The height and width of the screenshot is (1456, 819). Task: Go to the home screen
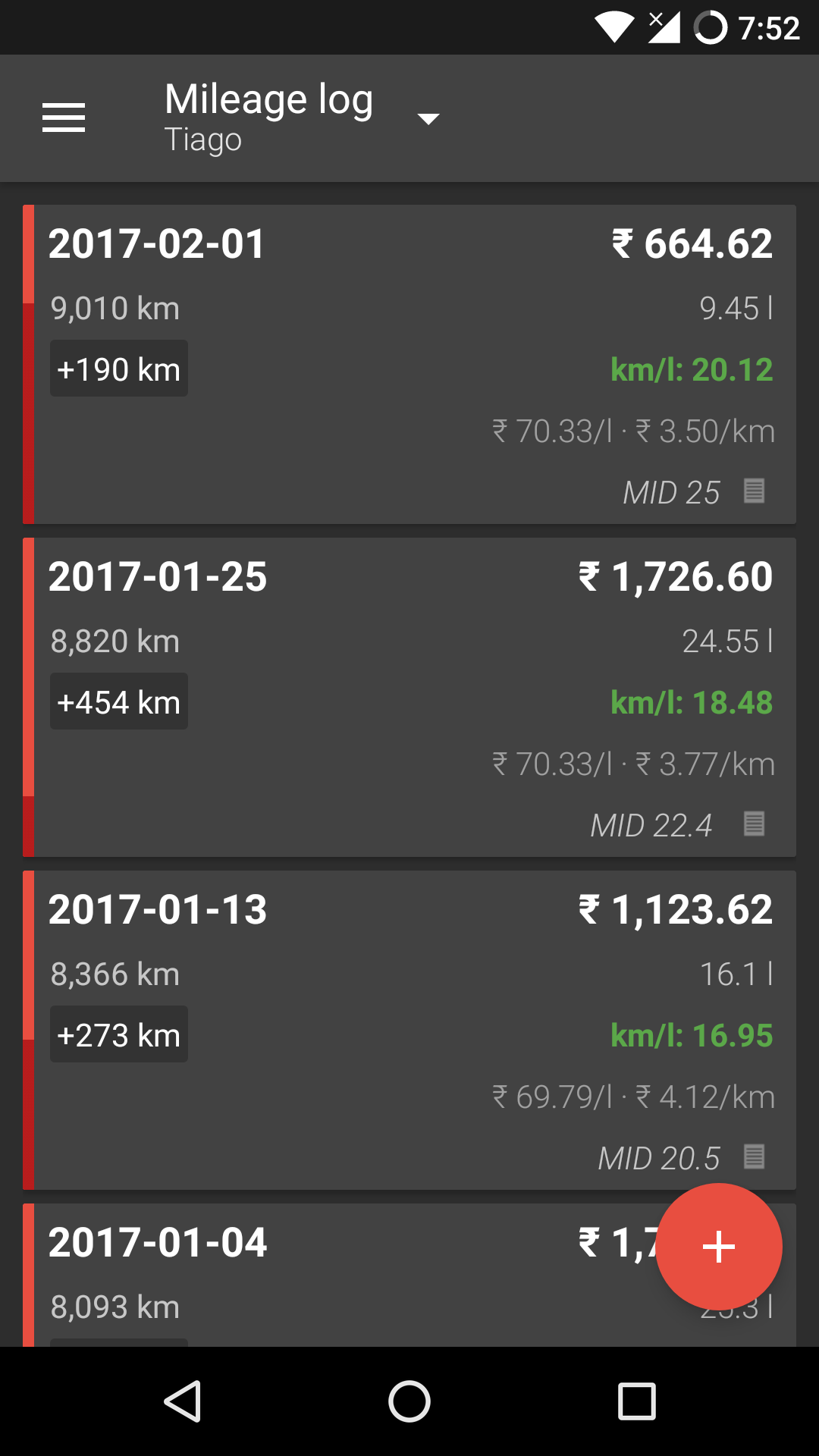point(409,1401)
